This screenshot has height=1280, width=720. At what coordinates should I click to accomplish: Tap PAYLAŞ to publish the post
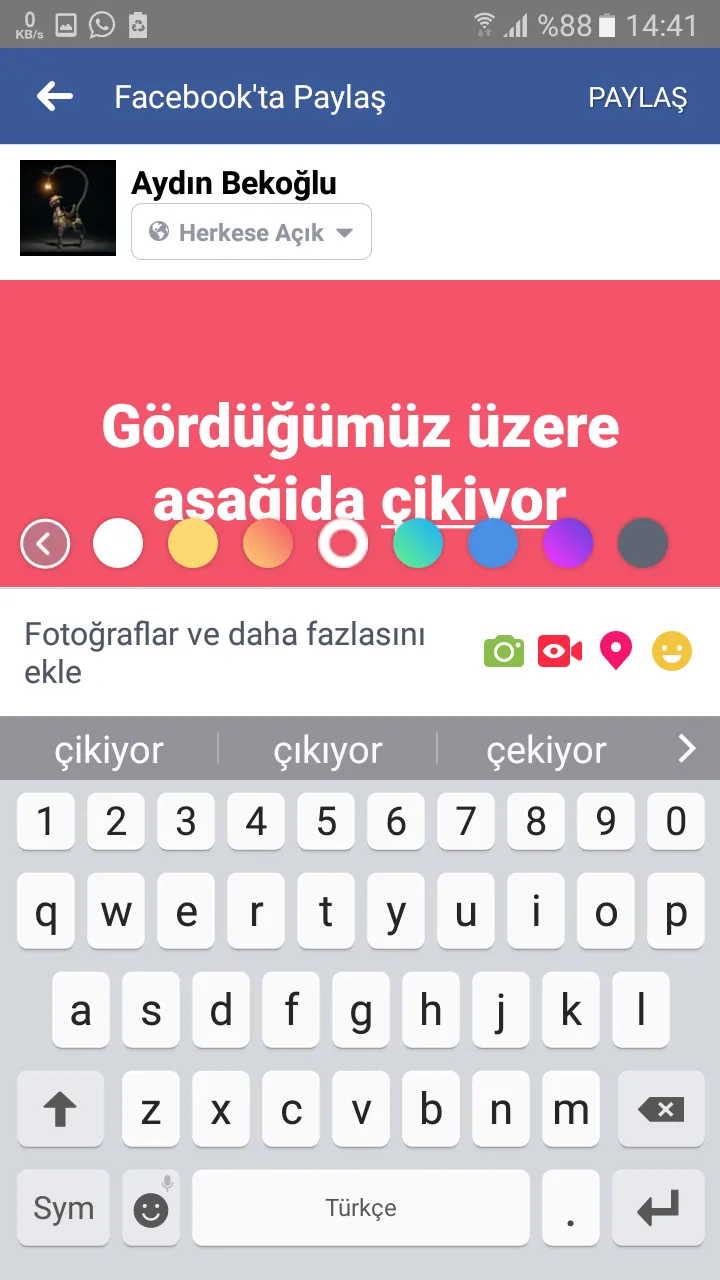[637, 97]
